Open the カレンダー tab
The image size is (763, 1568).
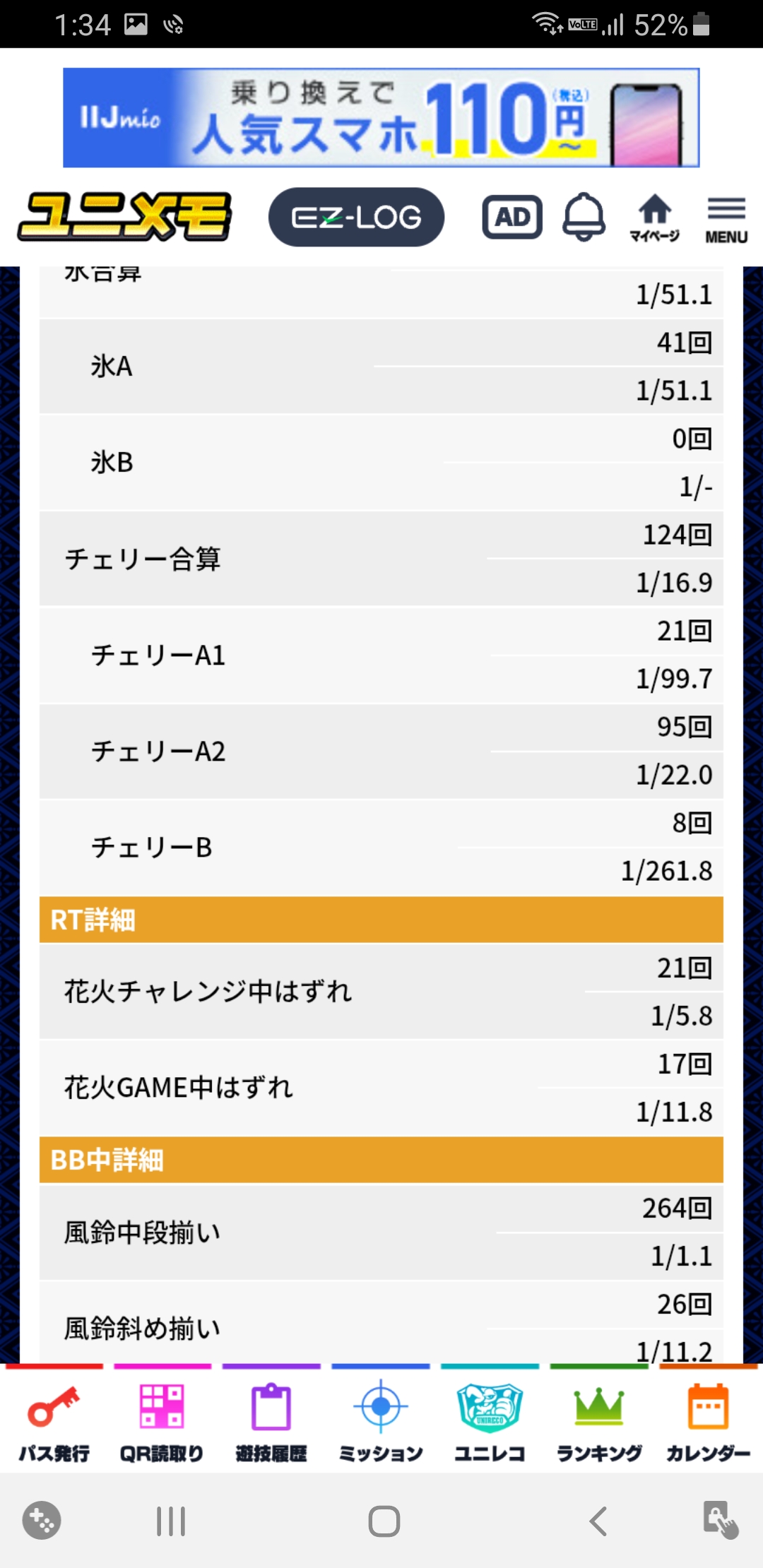pos(709,1421)
